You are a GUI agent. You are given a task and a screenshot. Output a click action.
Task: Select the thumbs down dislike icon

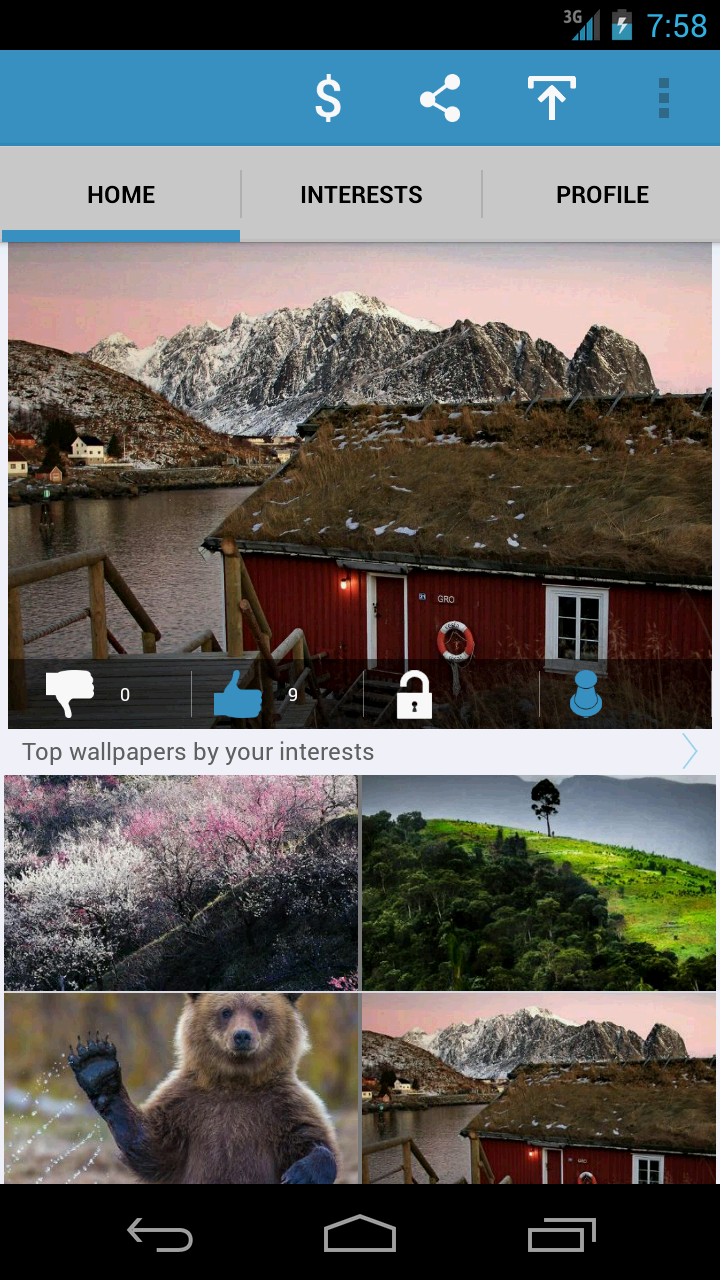(x=68, y=692)
